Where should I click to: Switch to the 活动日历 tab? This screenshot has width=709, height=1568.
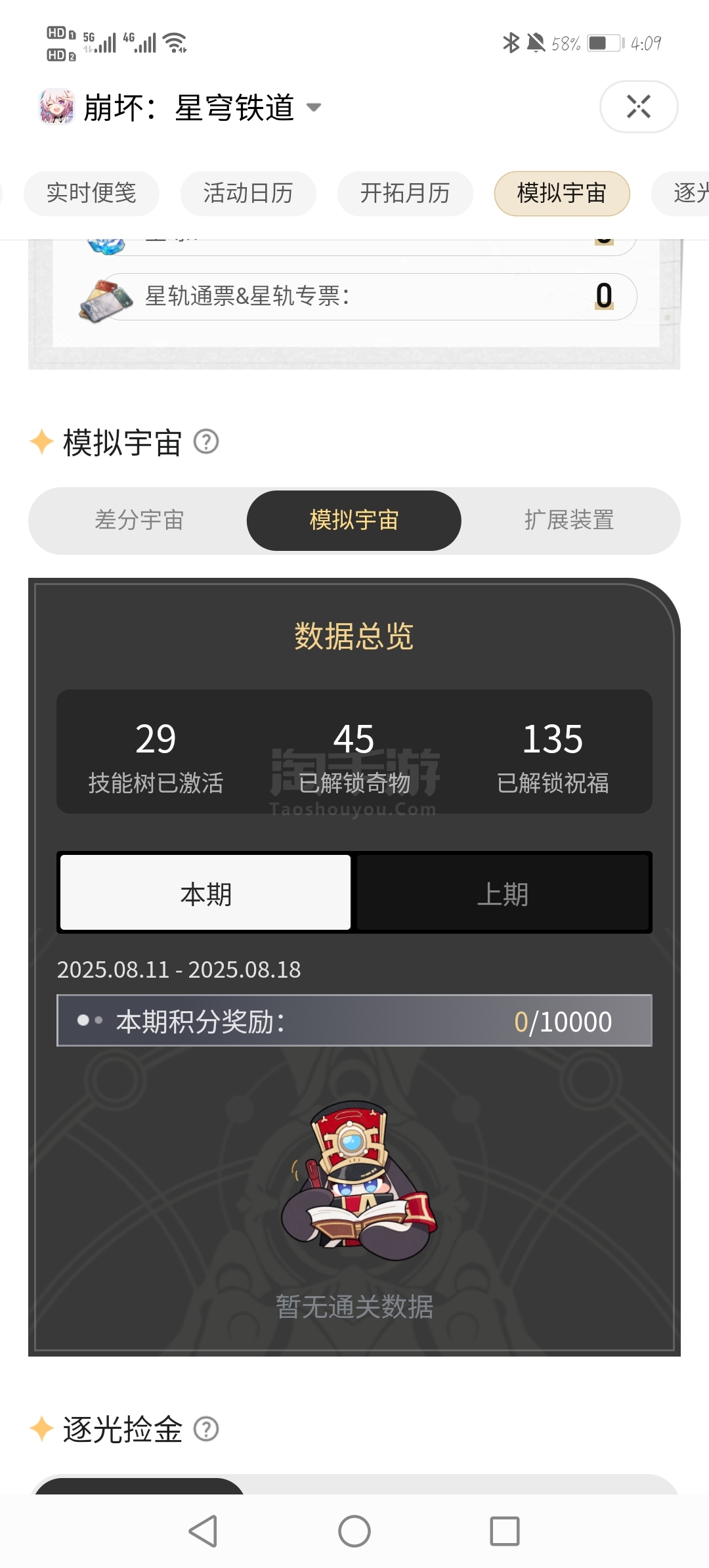pyautogui.click(x=248, y=193)
